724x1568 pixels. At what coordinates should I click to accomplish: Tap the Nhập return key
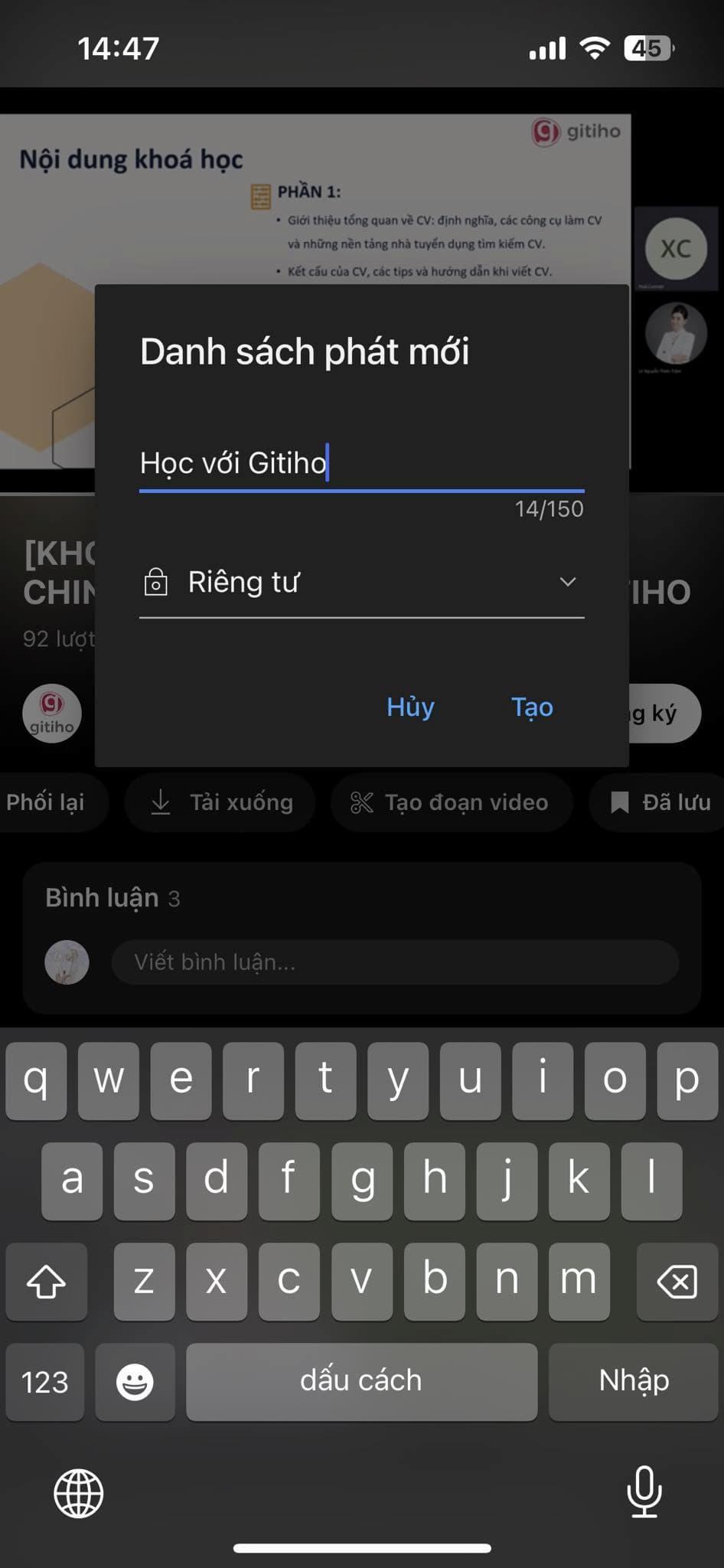pyautogui.click(x=633, y=1380)
